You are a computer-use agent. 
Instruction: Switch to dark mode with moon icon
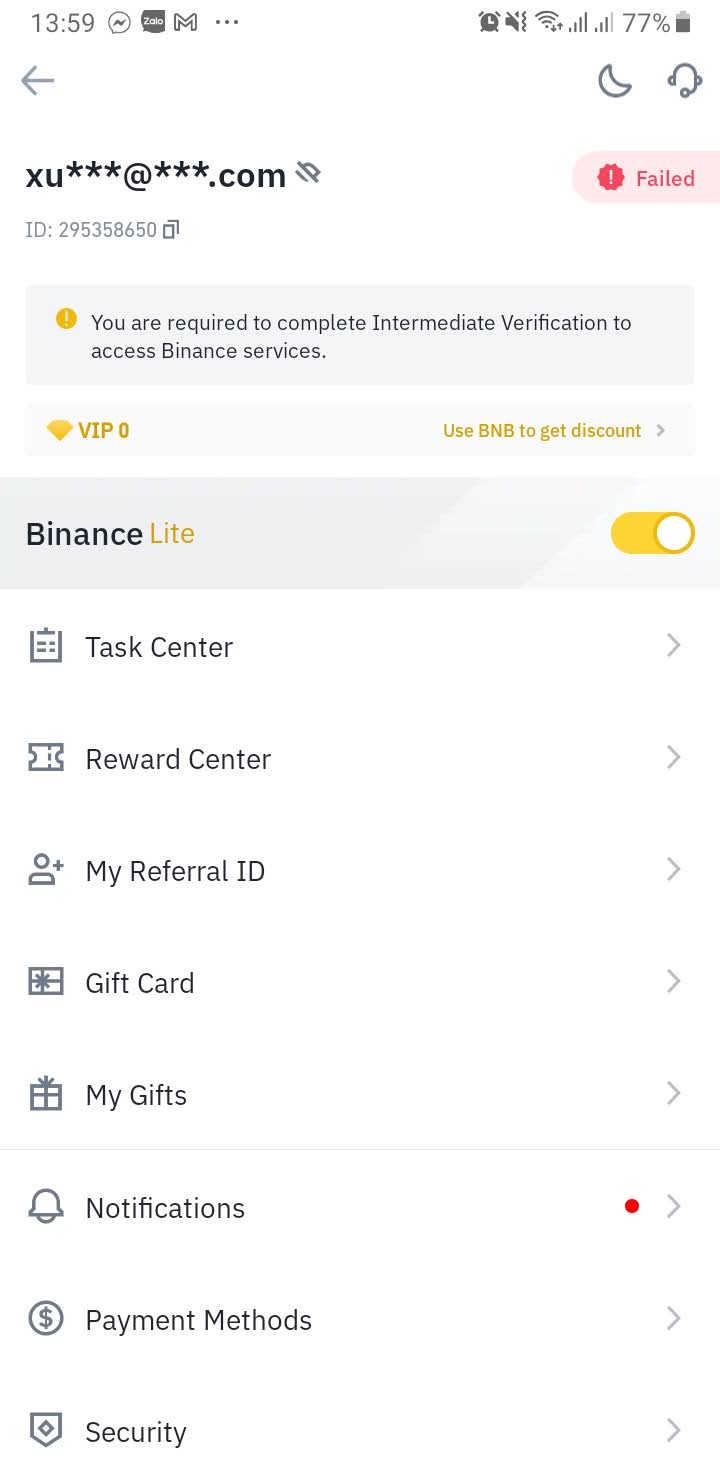click(x=615, y=81)
